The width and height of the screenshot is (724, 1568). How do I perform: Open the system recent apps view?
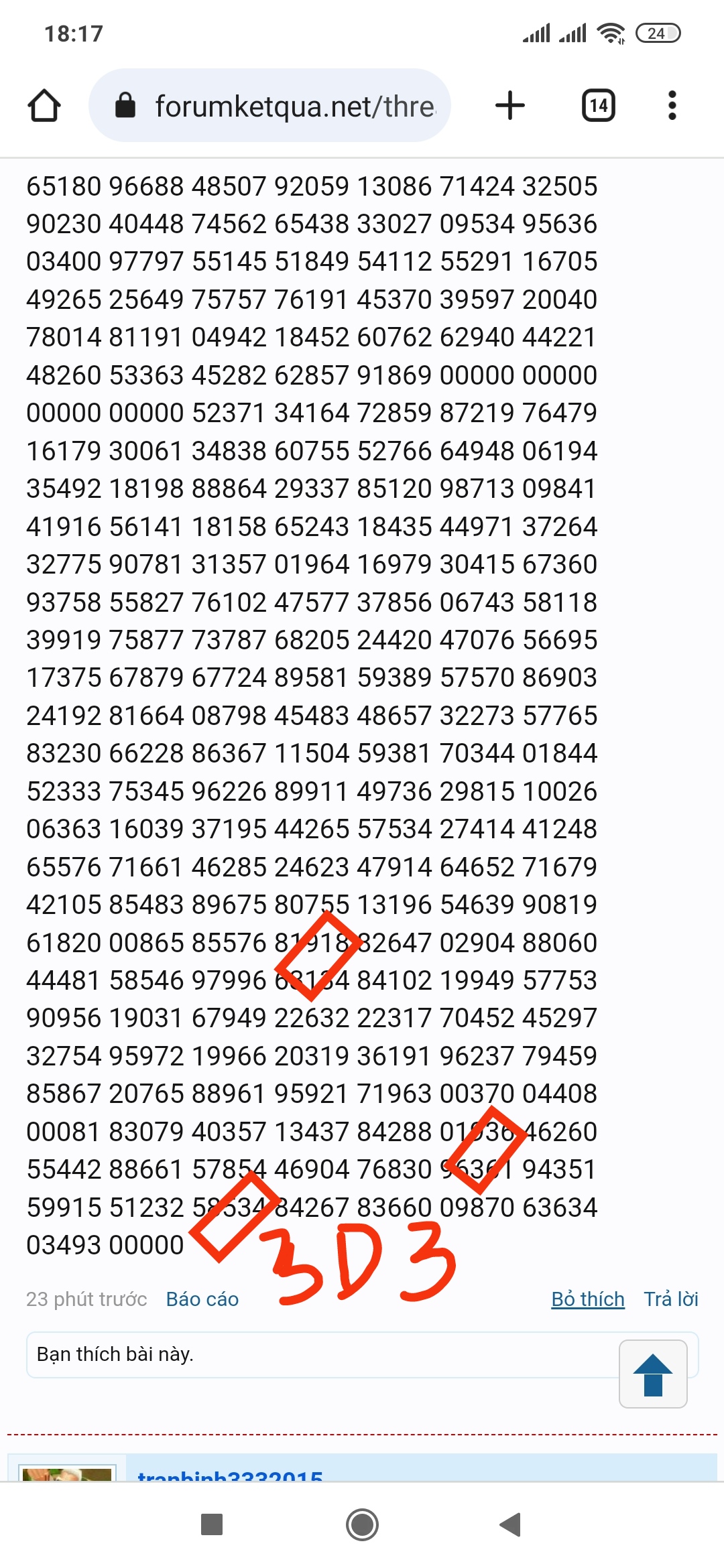212,1524
